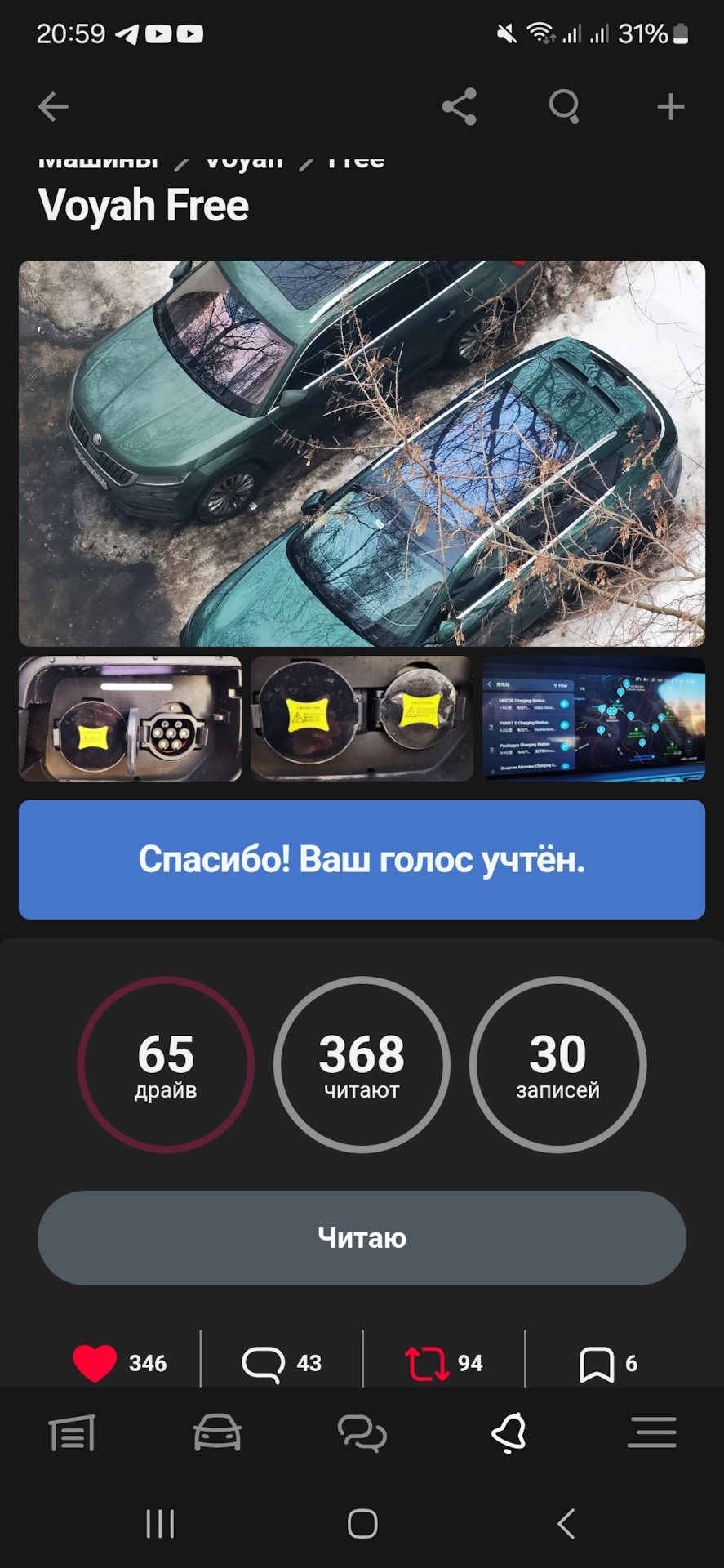724x1568 pixels.
Task: Open the main photo of green cars
Action: pos(362,453)
